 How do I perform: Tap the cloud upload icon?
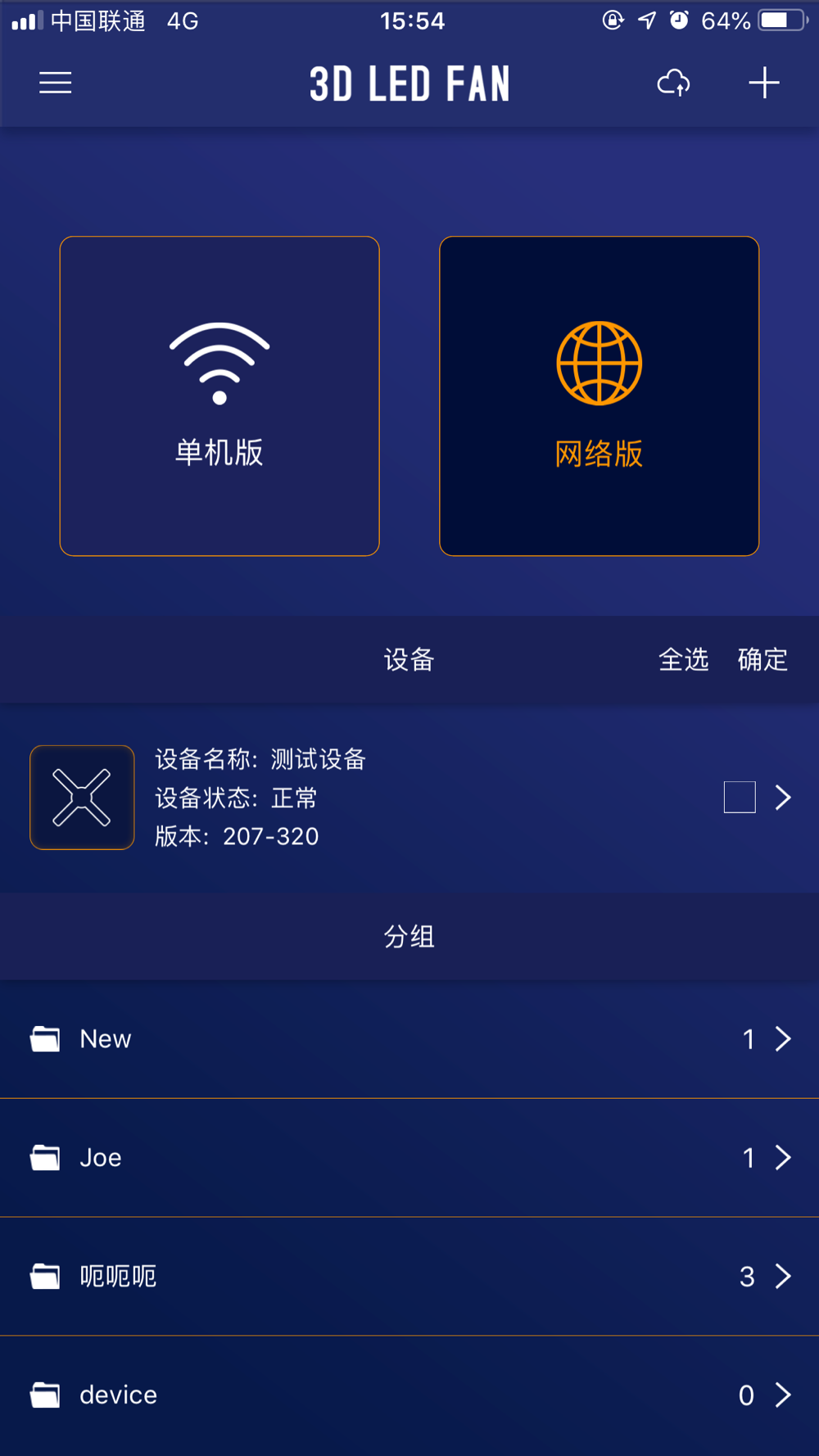[x=673, y=83]
